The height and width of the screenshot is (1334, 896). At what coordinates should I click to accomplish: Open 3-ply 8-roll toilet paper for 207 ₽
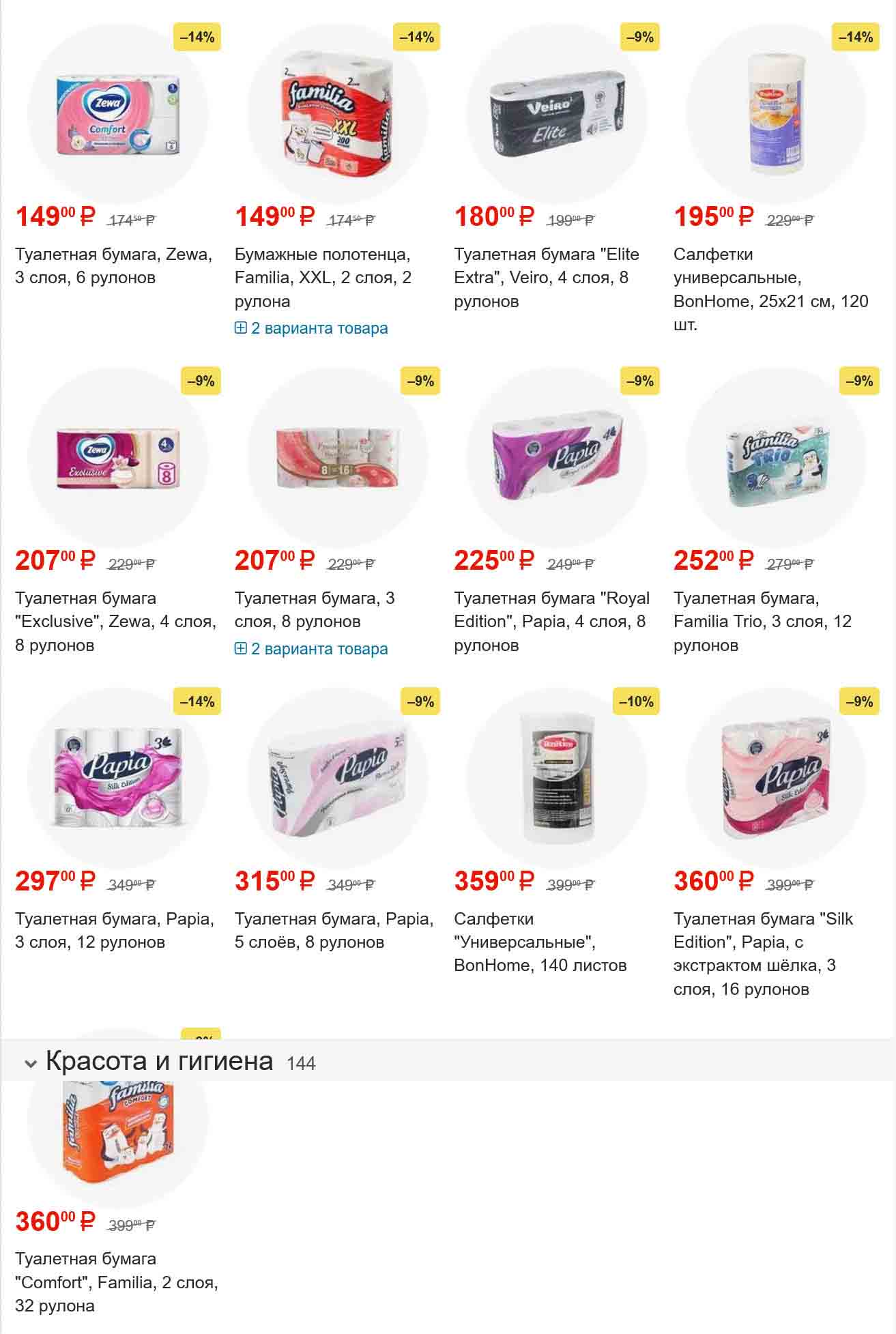pos(314,610)
